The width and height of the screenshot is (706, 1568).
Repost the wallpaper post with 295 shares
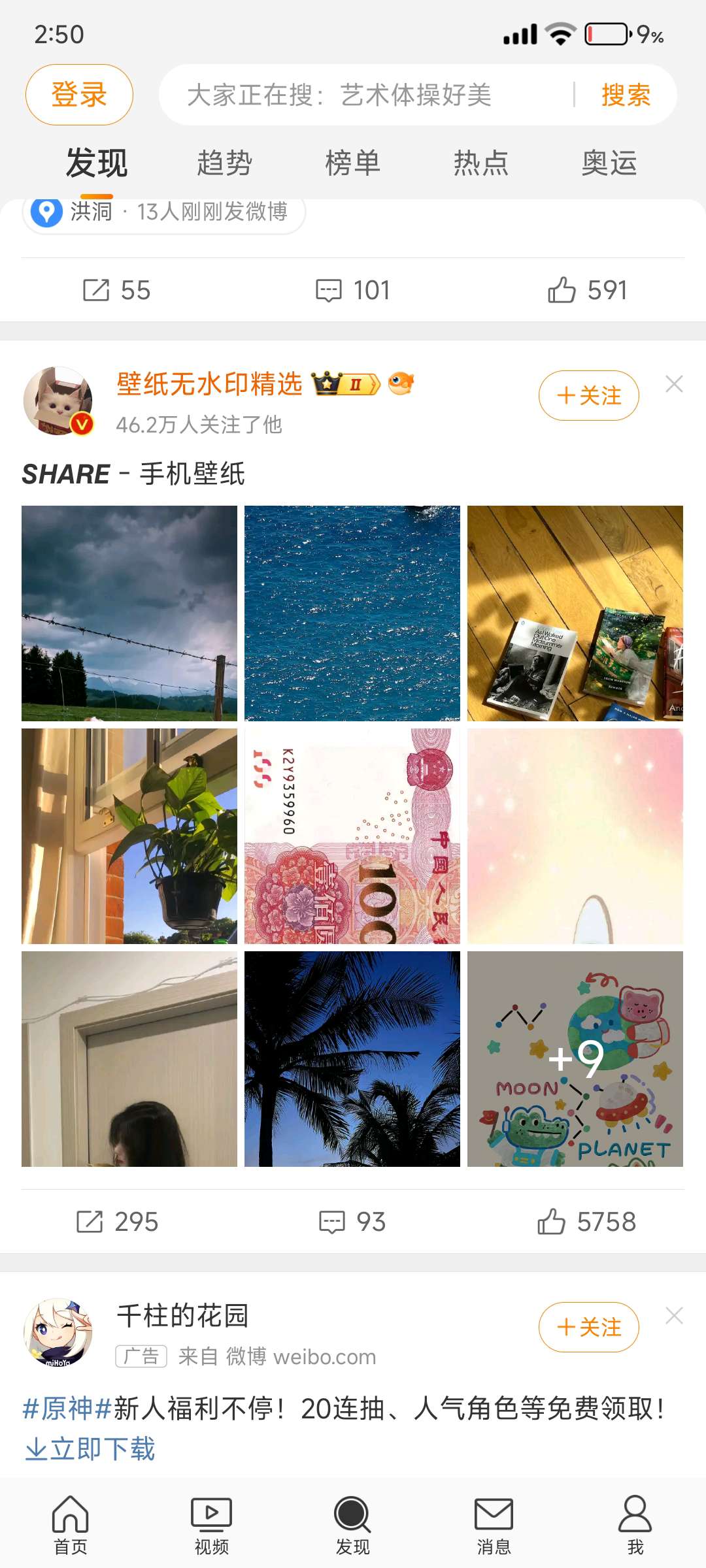point(118,1221)
